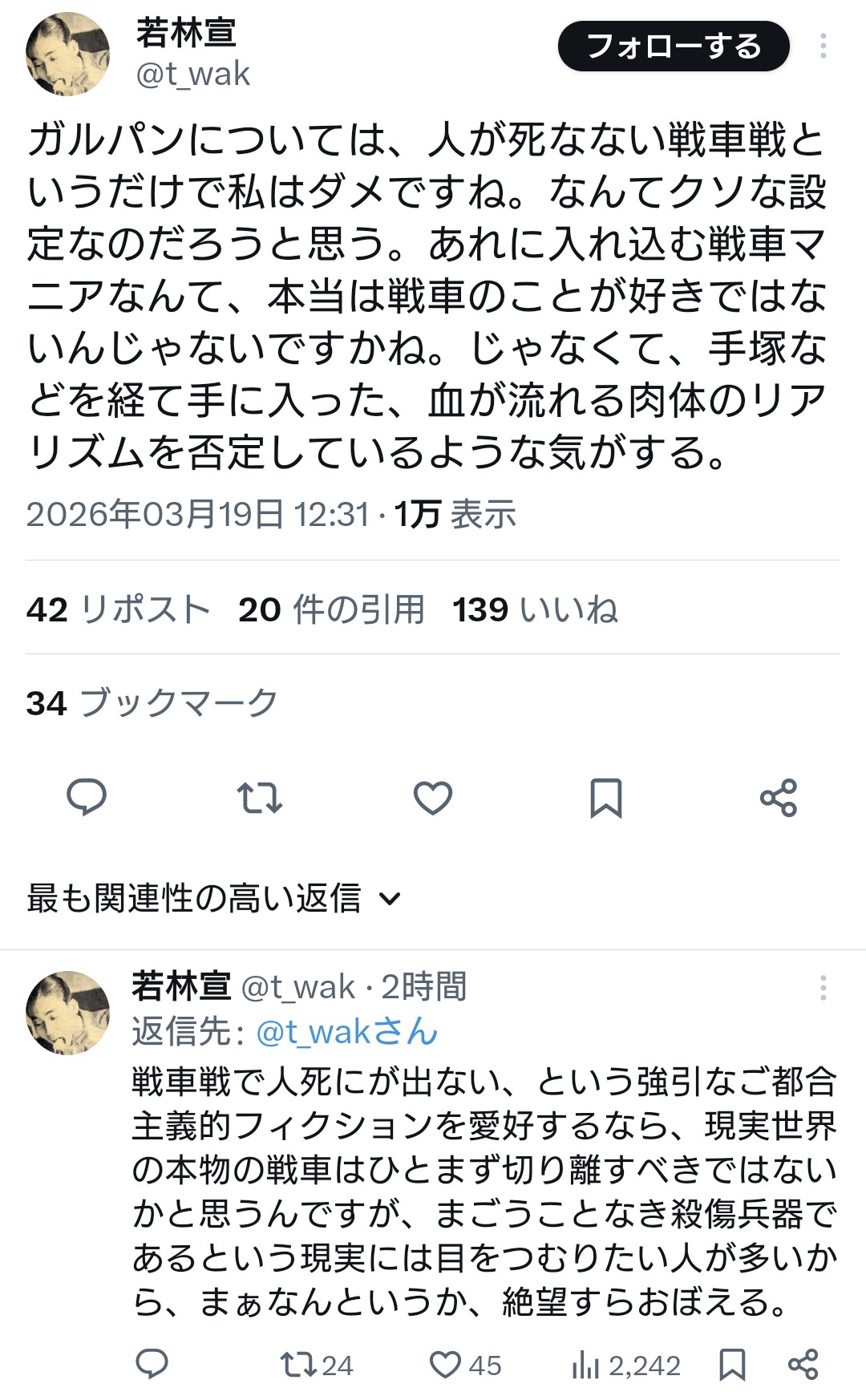
Task: Reply to the main post
Action: (87, 798)
